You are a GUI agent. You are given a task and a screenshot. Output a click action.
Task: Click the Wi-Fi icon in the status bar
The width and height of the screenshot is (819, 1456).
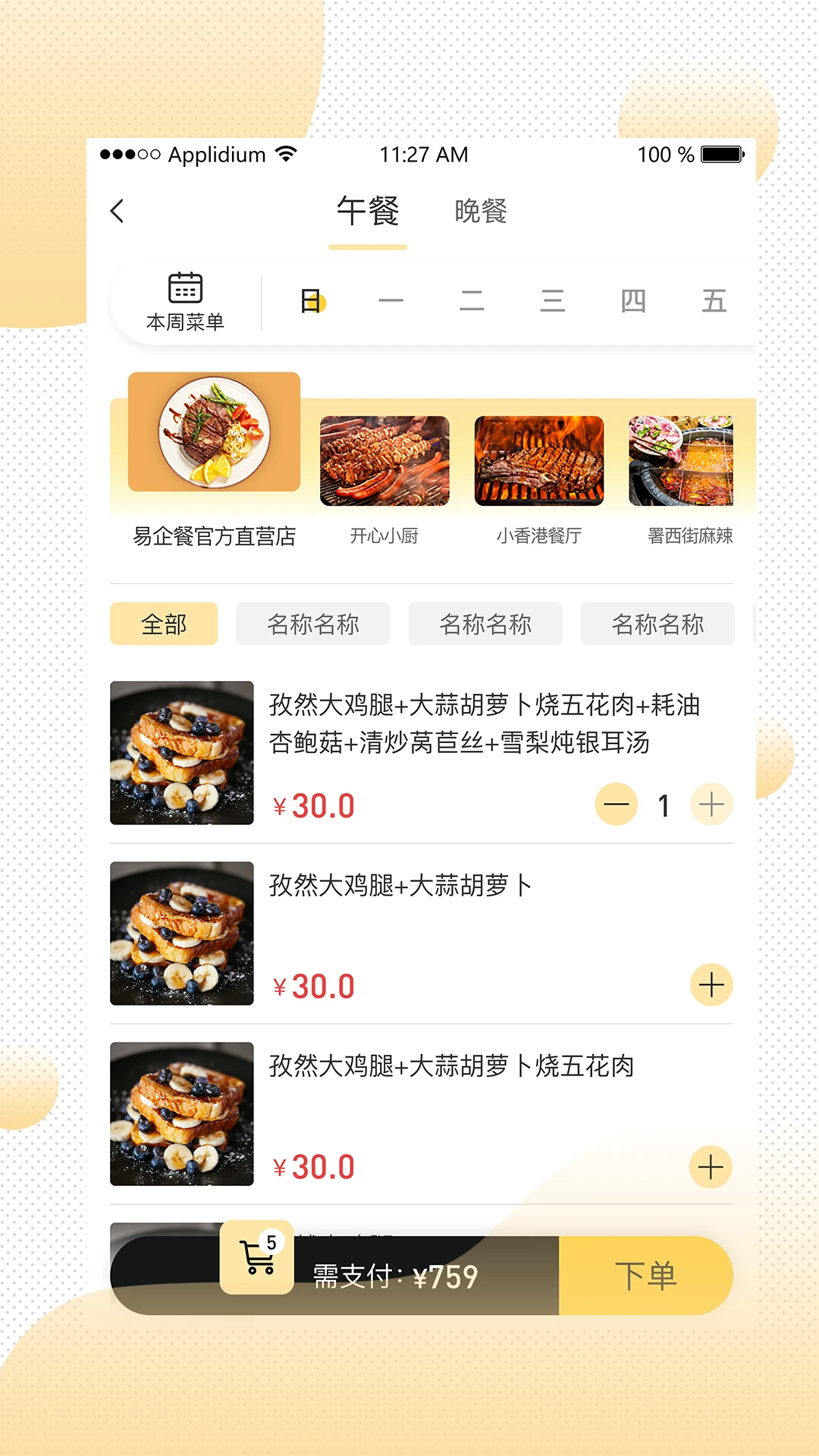click(287, 154)
